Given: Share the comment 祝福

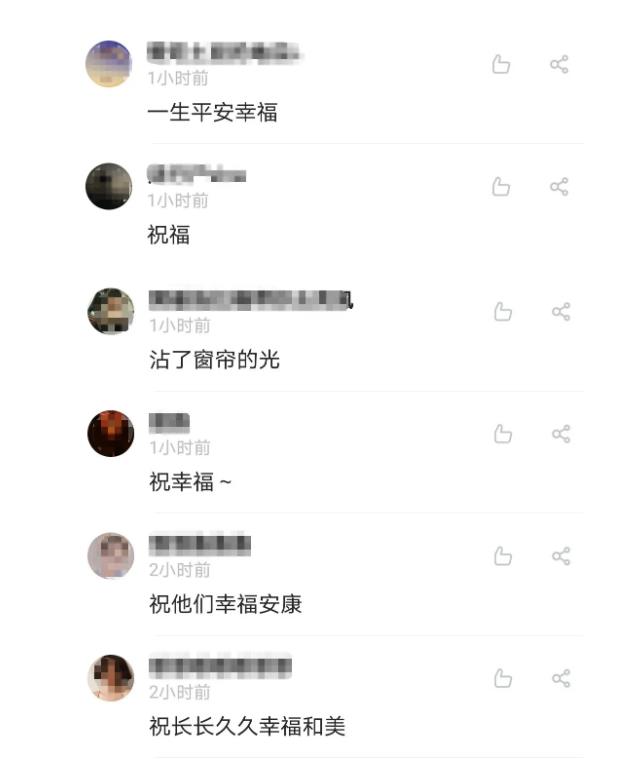Looking at the screenshot, I should tap(559, 187).
